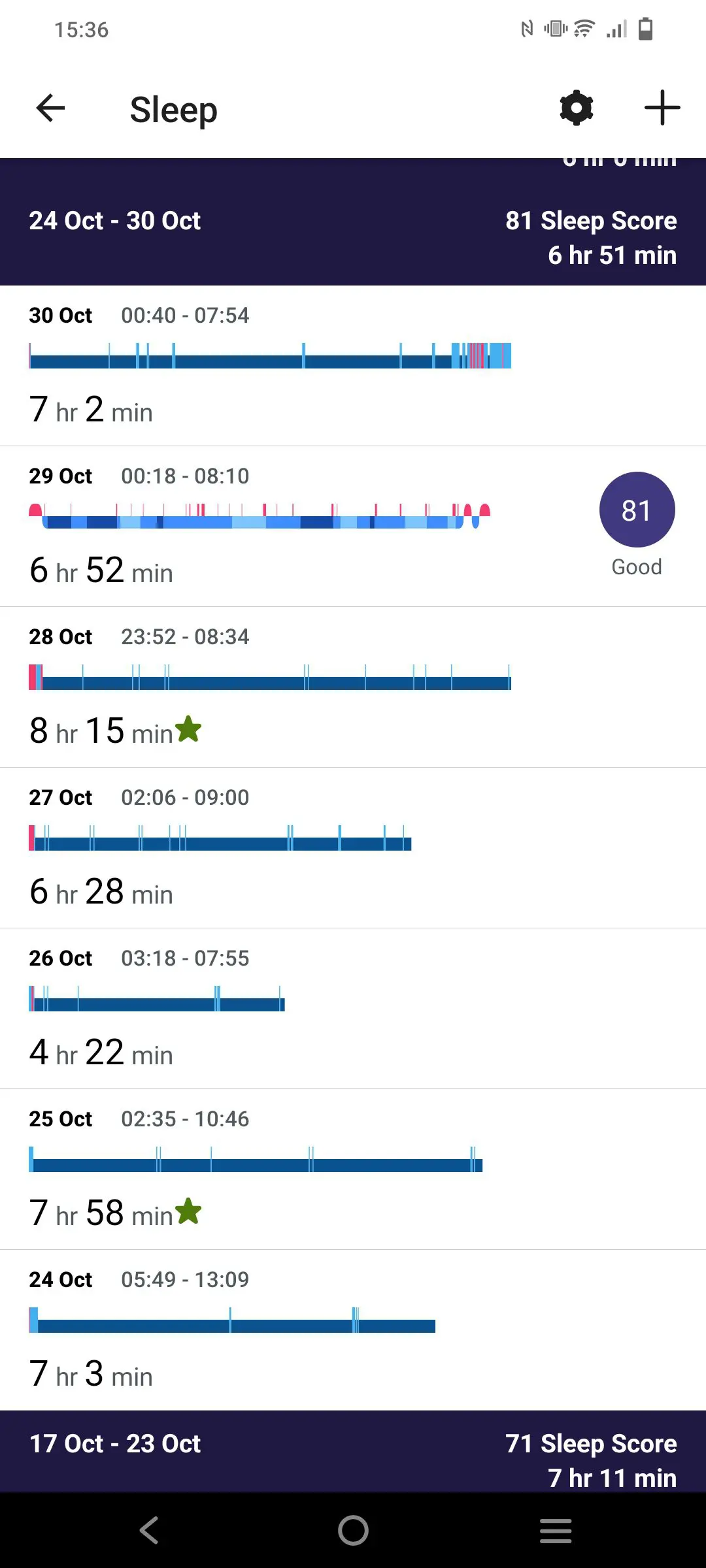View the 25 Oct sleep details
706x1568 pixels.
click(353, 1169)
